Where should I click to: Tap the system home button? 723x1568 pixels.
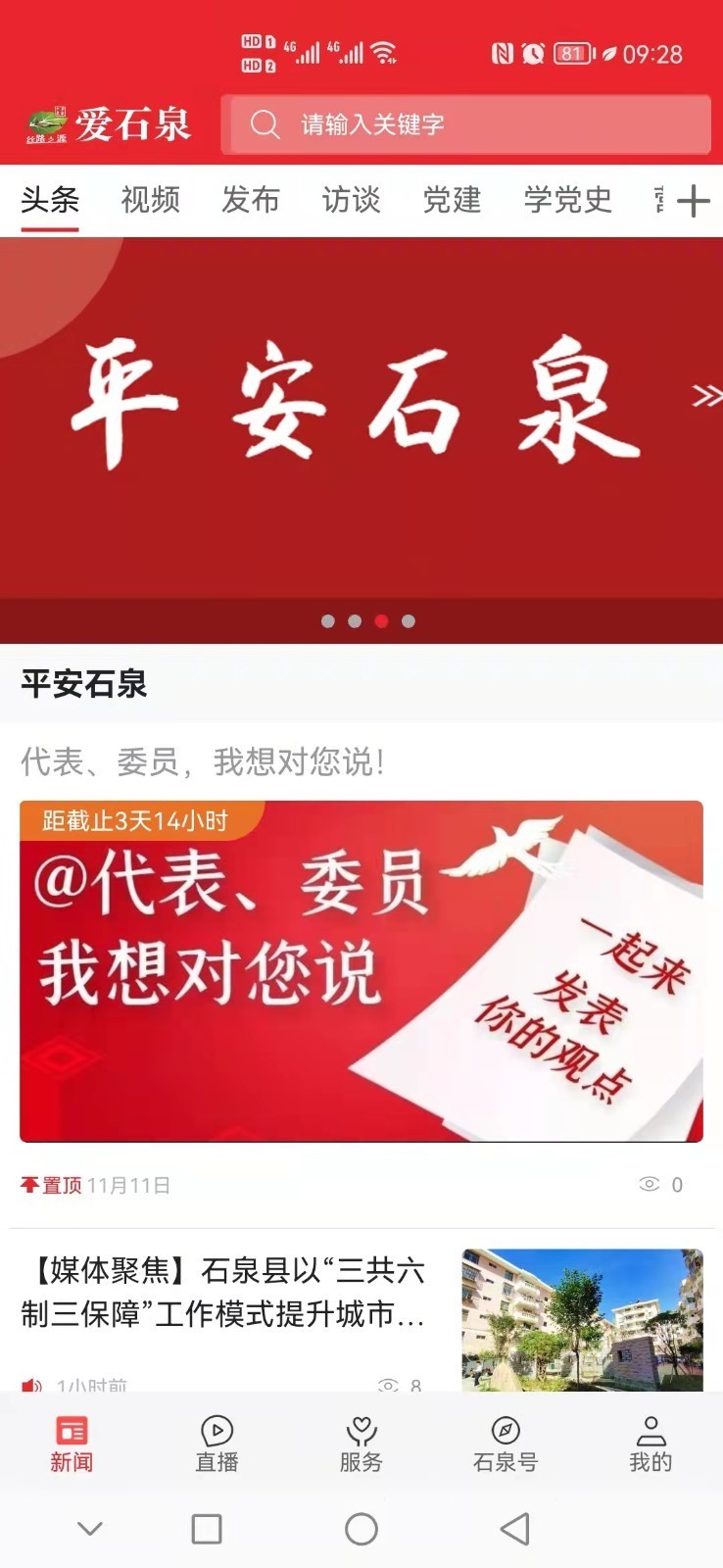coord(361,1529)
